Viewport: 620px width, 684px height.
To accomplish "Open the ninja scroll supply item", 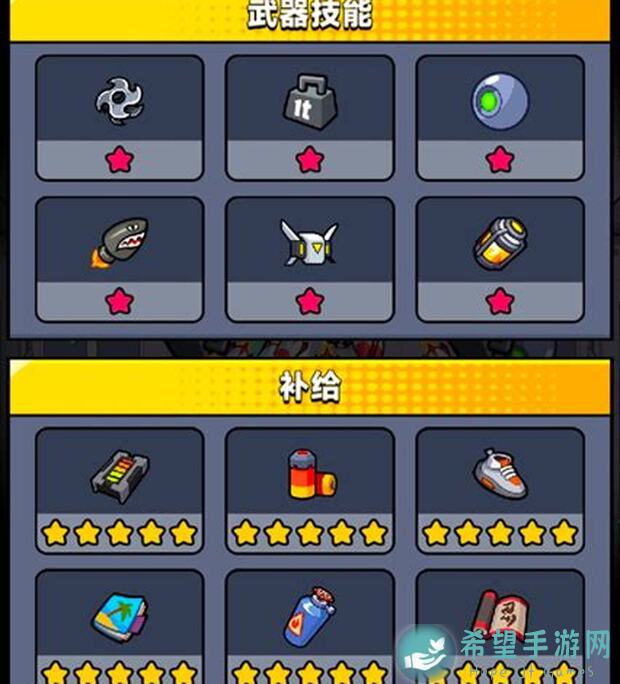I will click(500, 617).
